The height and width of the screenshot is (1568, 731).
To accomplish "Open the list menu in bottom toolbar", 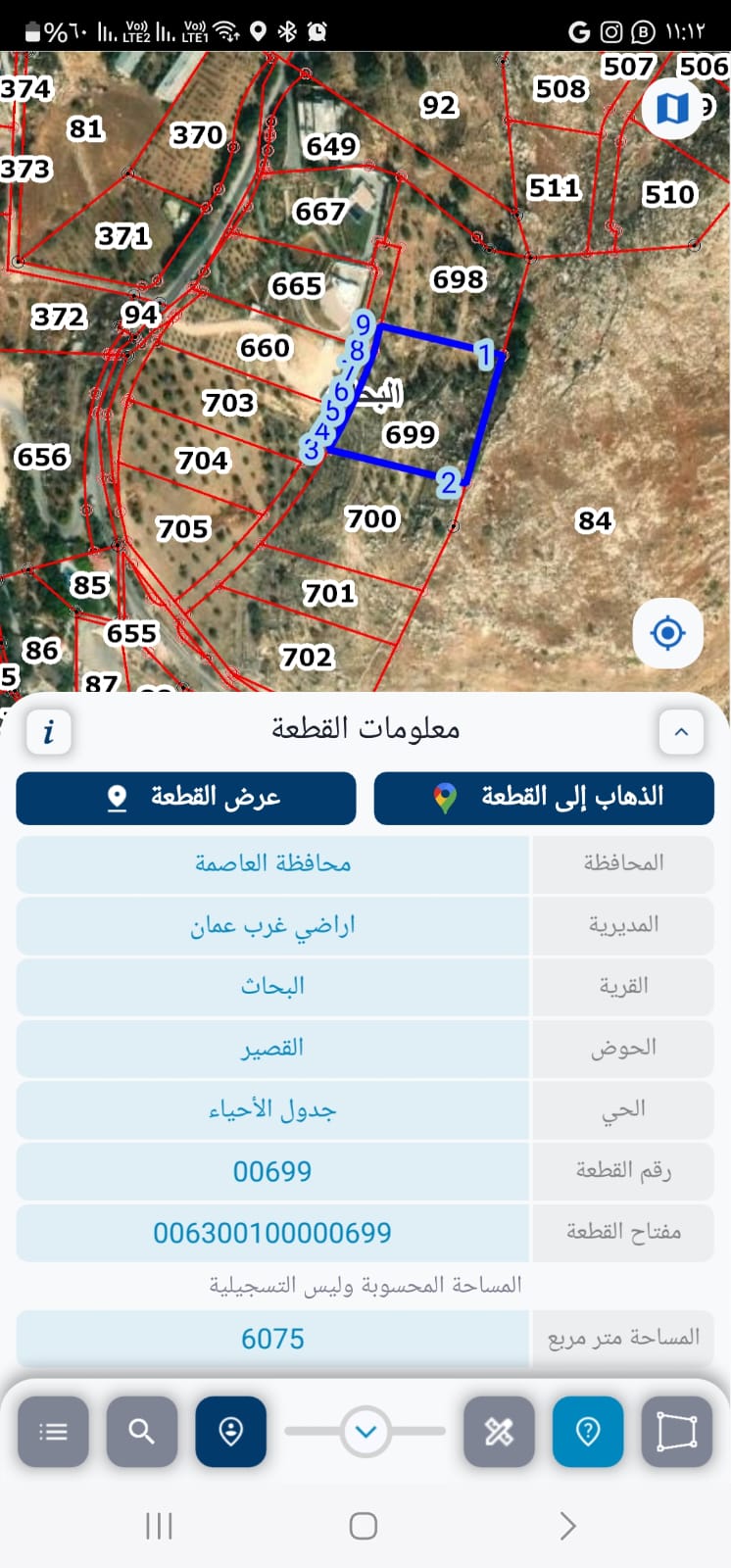I will tap(53, 1432).
